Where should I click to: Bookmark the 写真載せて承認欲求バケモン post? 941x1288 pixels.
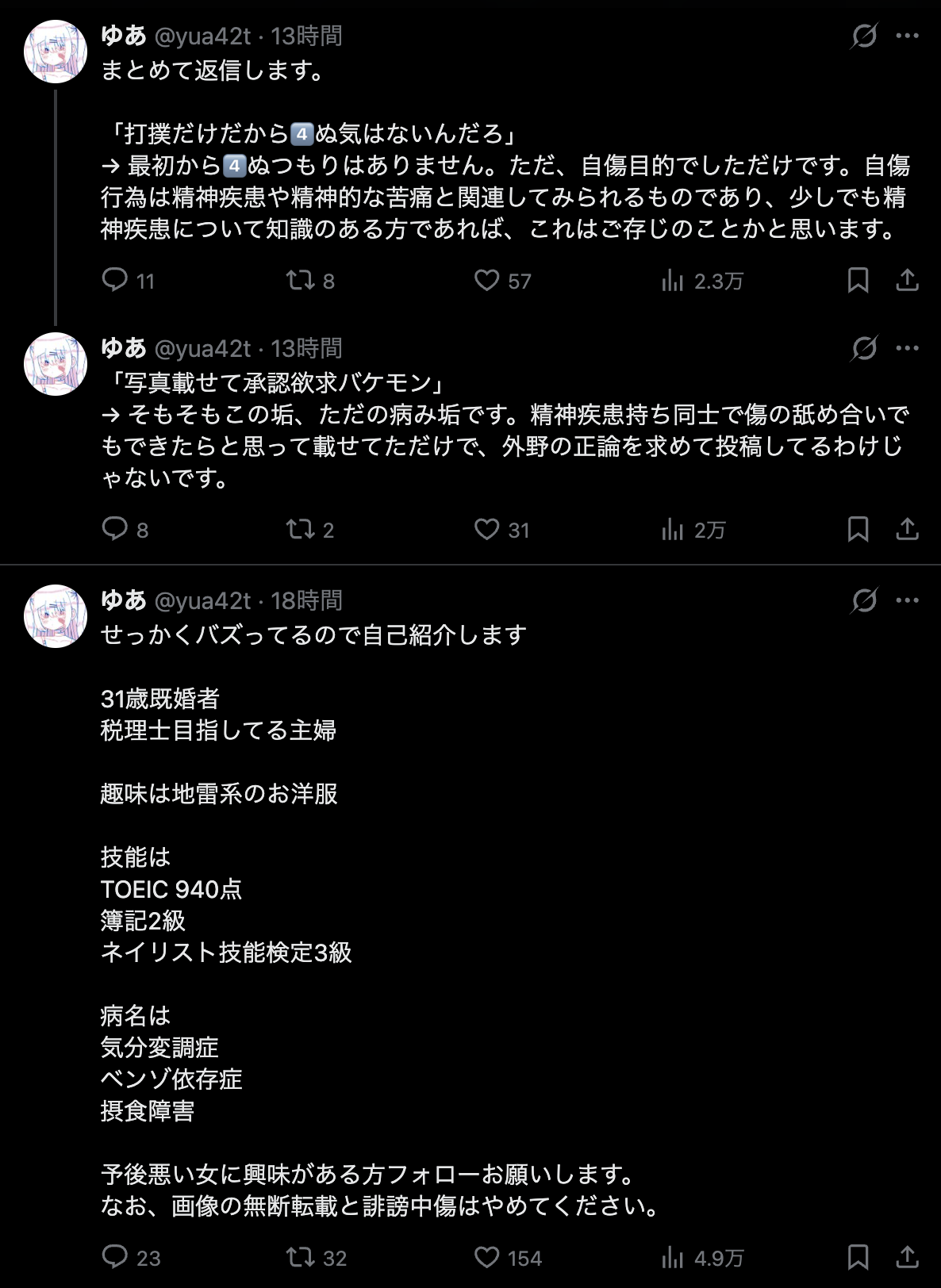click(858, 529)
